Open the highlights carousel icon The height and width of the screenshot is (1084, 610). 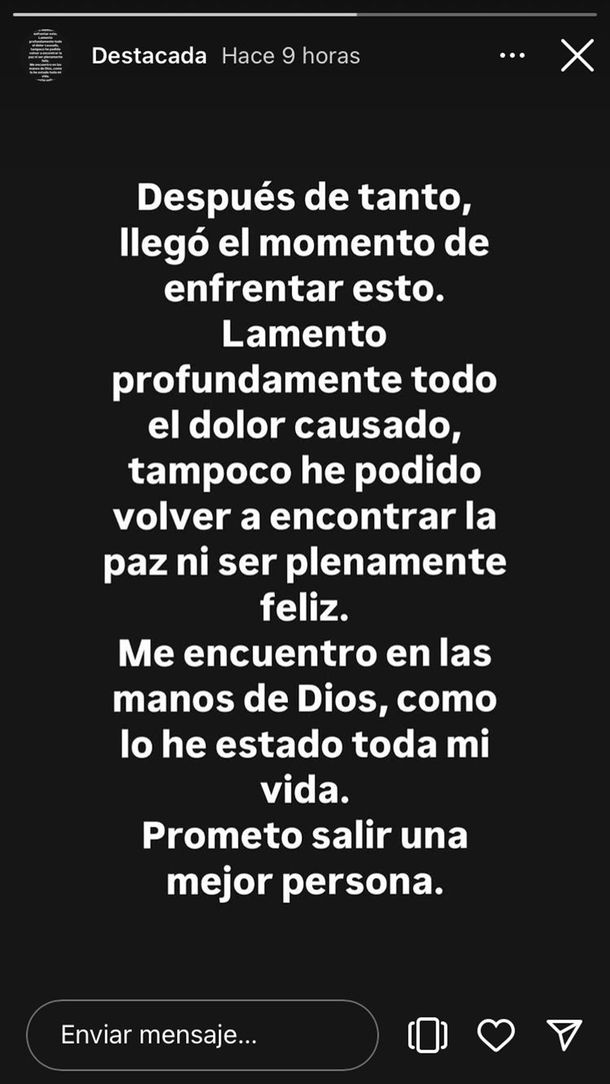[428, 1035]
